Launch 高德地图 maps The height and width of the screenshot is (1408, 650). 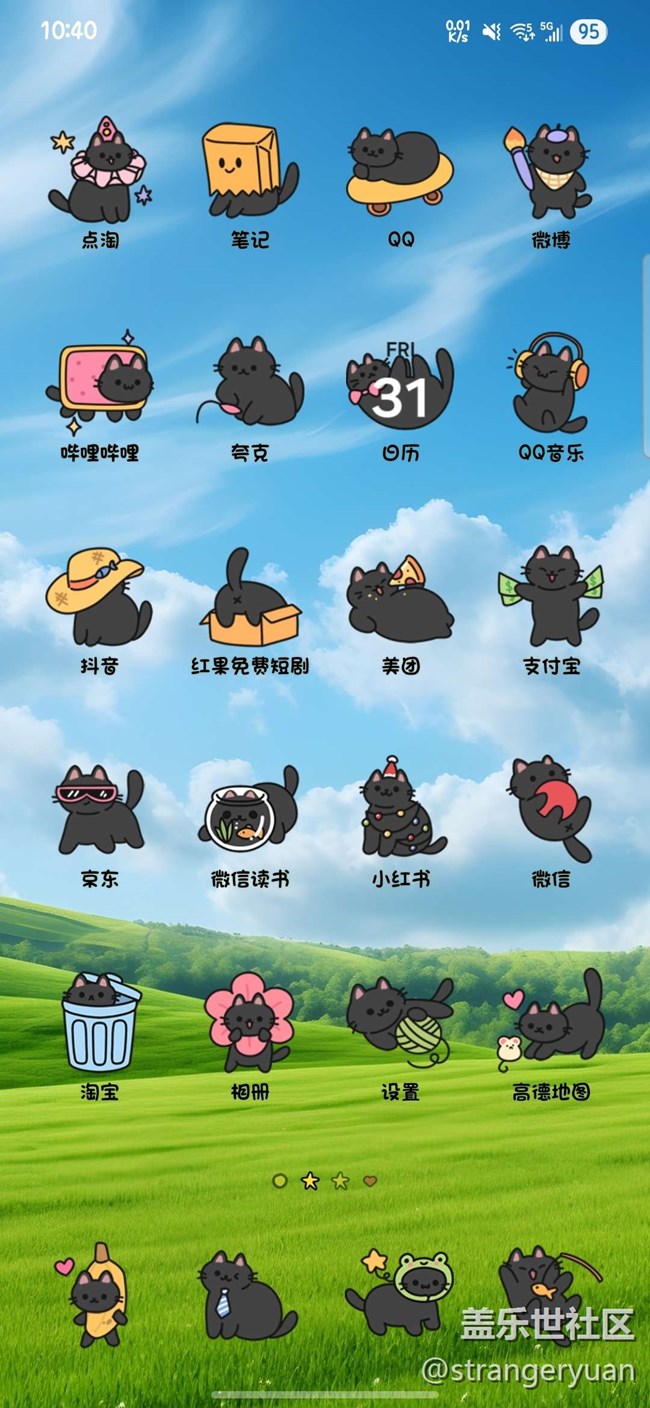[x=551, y=1024]
